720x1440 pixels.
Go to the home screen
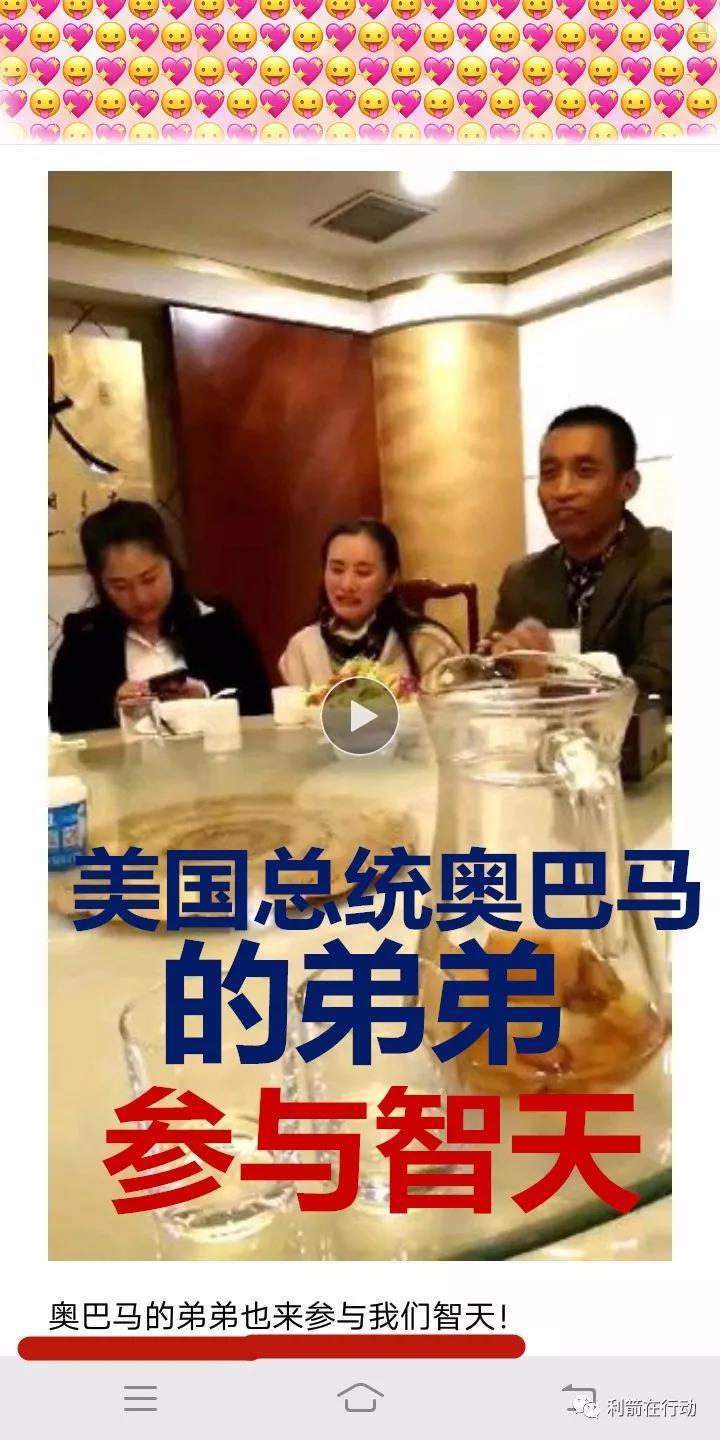click(360, 1397)
